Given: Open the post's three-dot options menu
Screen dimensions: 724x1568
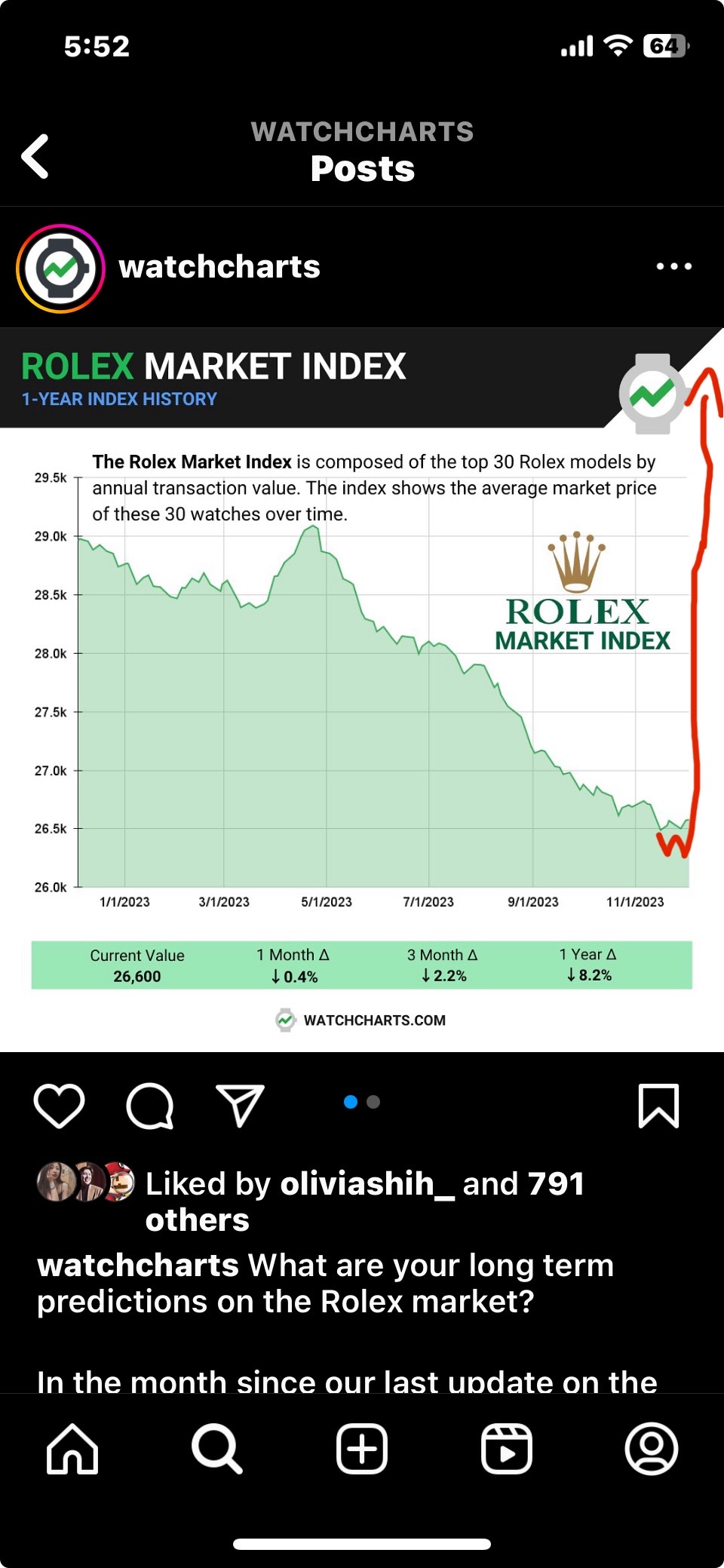Looking at the screenshot, I should [673, 266].
